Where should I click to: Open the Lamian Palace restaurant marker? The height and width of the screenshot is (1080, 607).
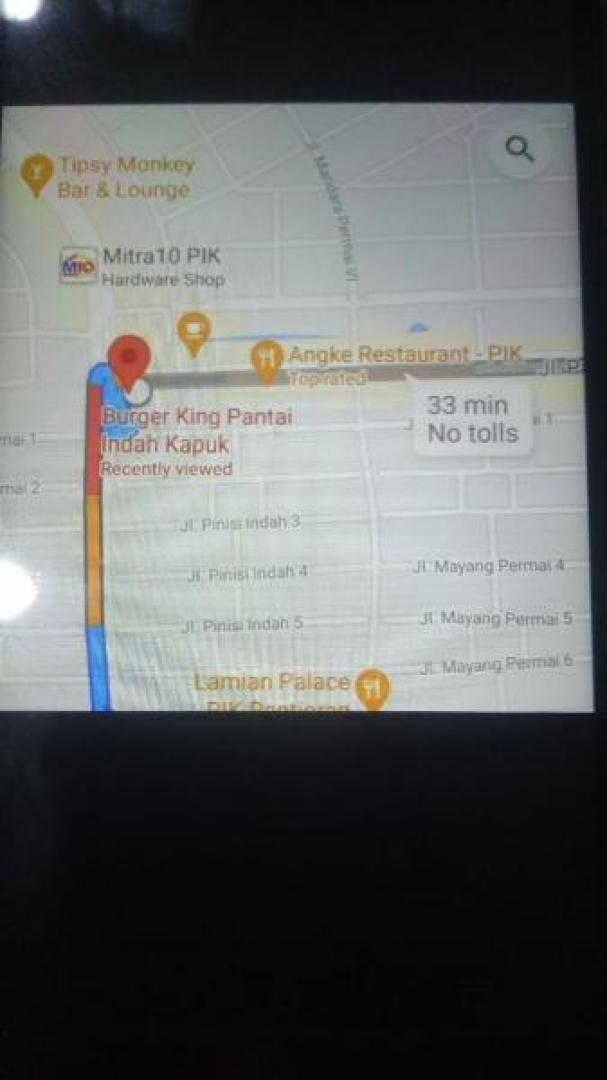pos(373,689)
